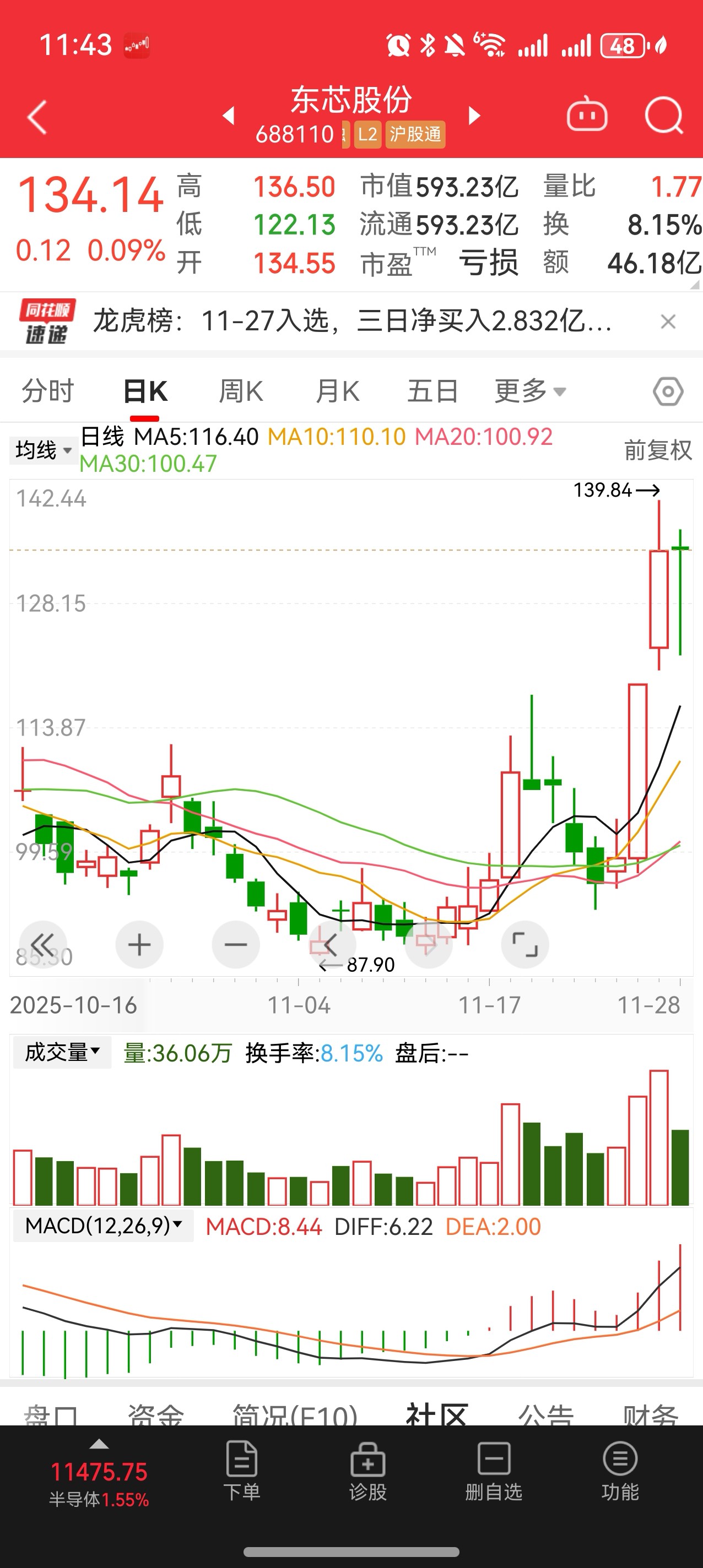The image size is (703, 1568).
Task: Expand the 成交量 sub-indicator dropdown
Action: click(x=62, y=1053)
